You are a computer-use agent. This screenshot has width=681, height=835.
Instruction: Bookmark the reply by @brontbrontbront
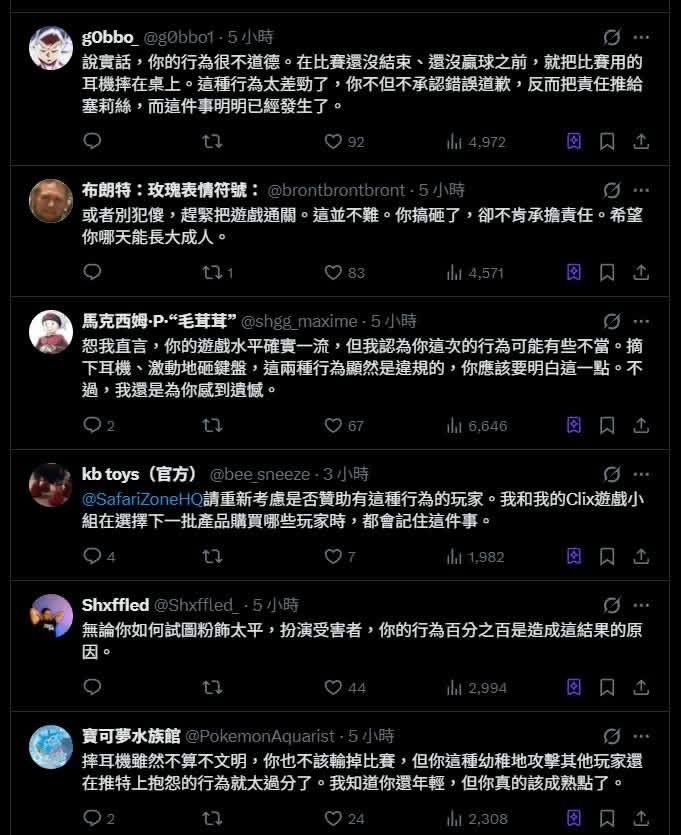point(606,272)
